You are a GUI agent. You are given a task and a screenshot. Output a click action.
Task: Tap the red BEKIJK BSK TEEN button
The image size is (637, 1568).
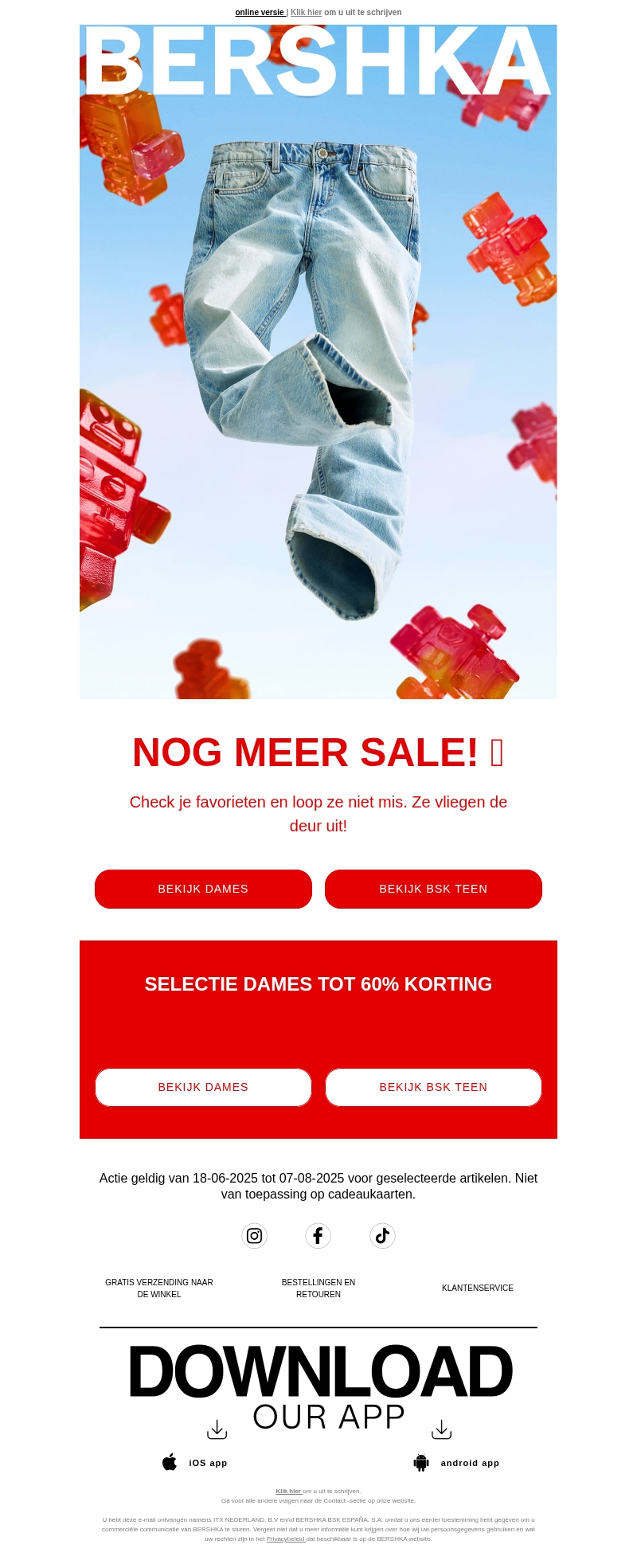tap(433, 889)
